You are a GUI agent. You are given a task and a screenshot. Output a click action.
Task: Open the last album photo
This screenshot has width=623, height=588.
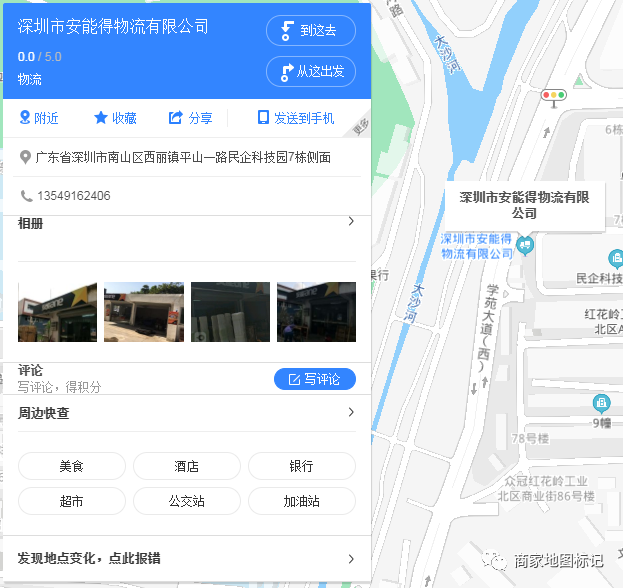pos(316,312)
